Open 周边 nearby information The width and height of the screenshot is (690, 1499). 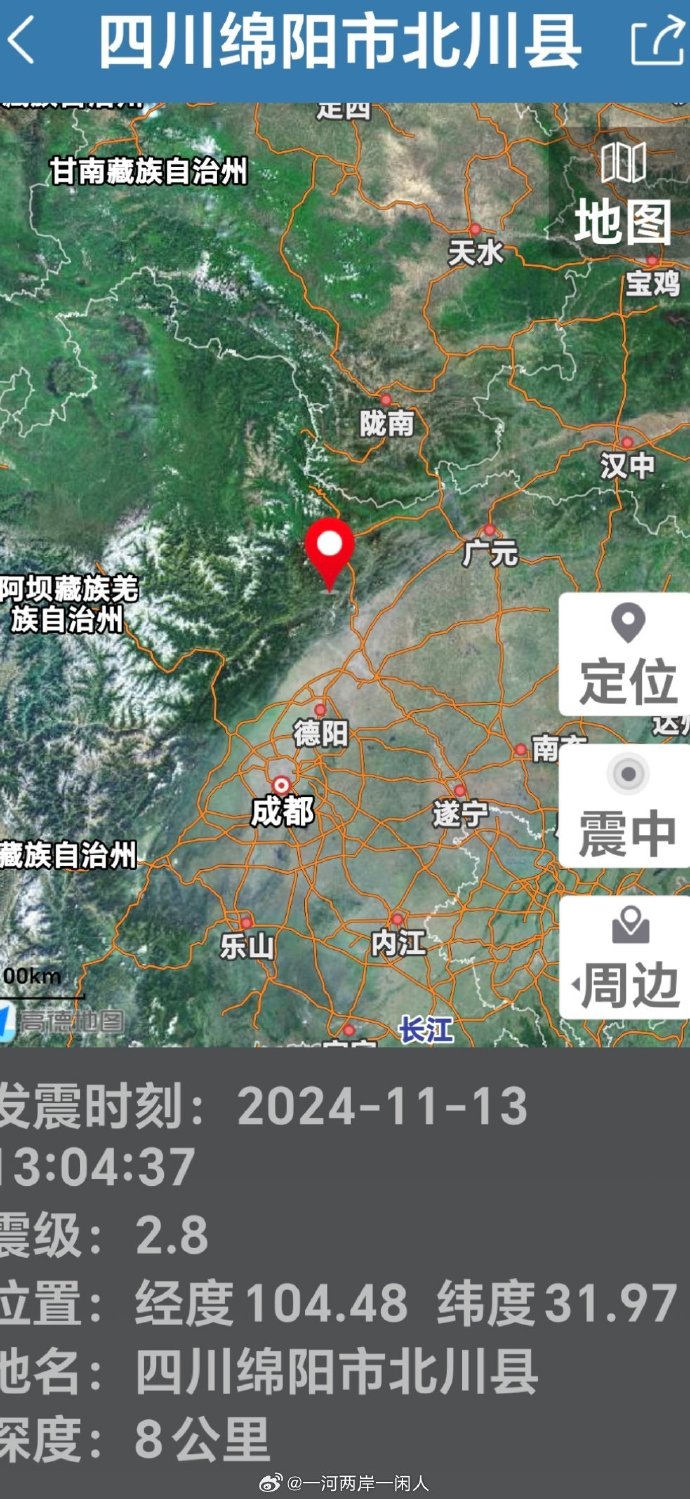pyautogui.click(x=626, y=958)
